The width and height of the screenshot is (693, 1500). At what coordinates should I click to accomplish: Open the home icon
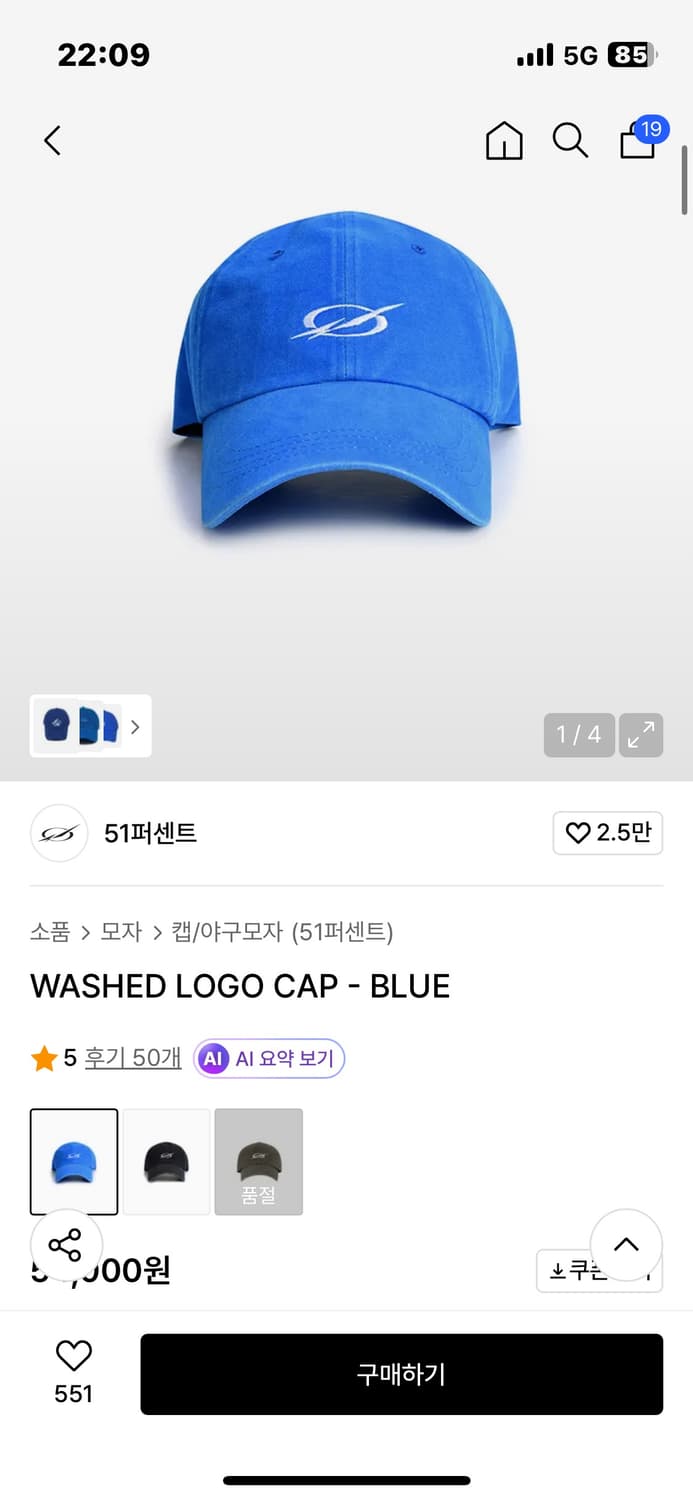click(504, 141)
